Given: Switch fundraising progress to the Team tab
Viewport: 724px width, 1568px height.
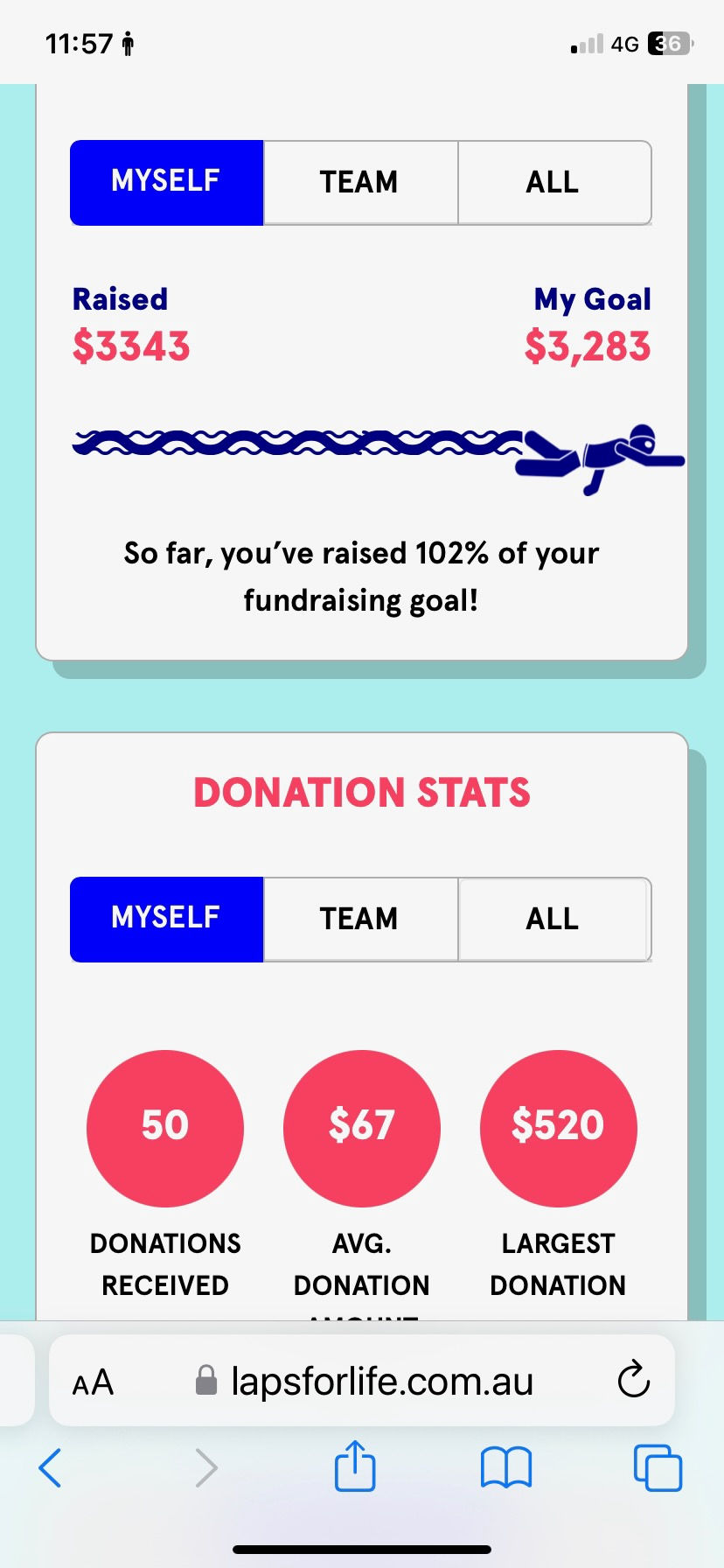Looking at the screenshot, I should (359, 182).
